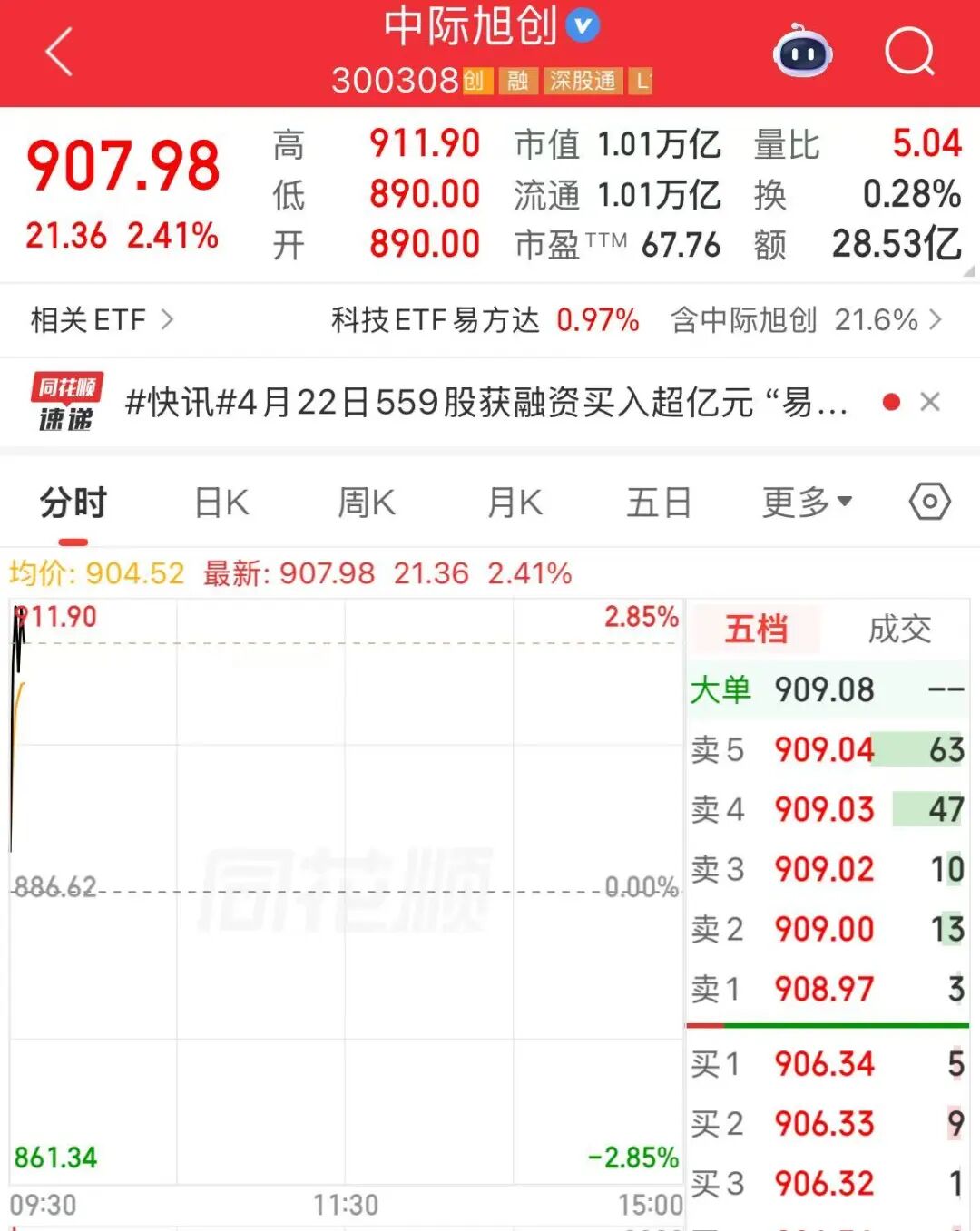The height and width of the screenshot is (1231, 980).
Task: Open chart settings hexagon icon
Action: coord(930,502)
